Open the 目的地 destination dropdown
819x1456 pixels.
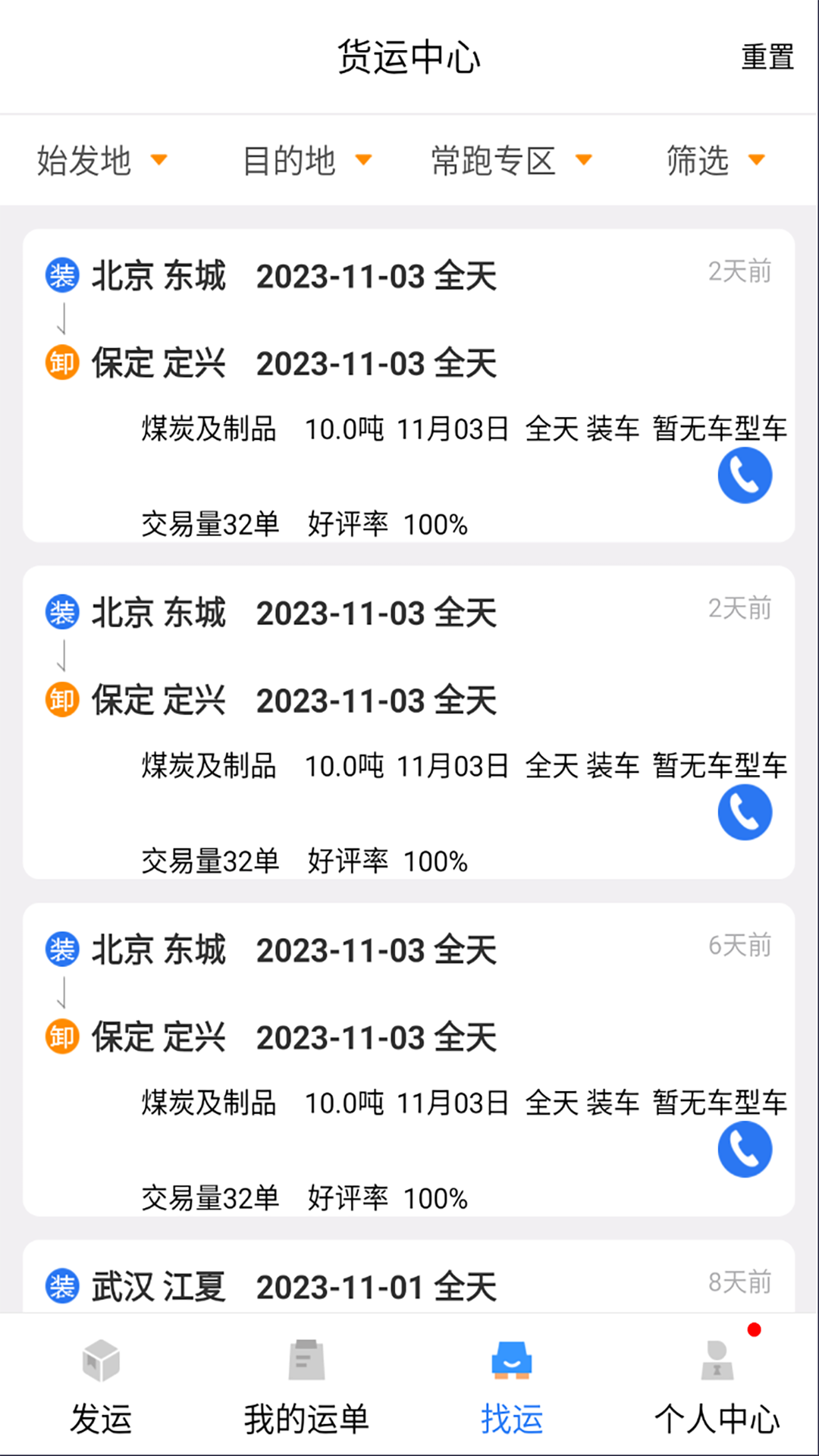(x=306, y=160)
